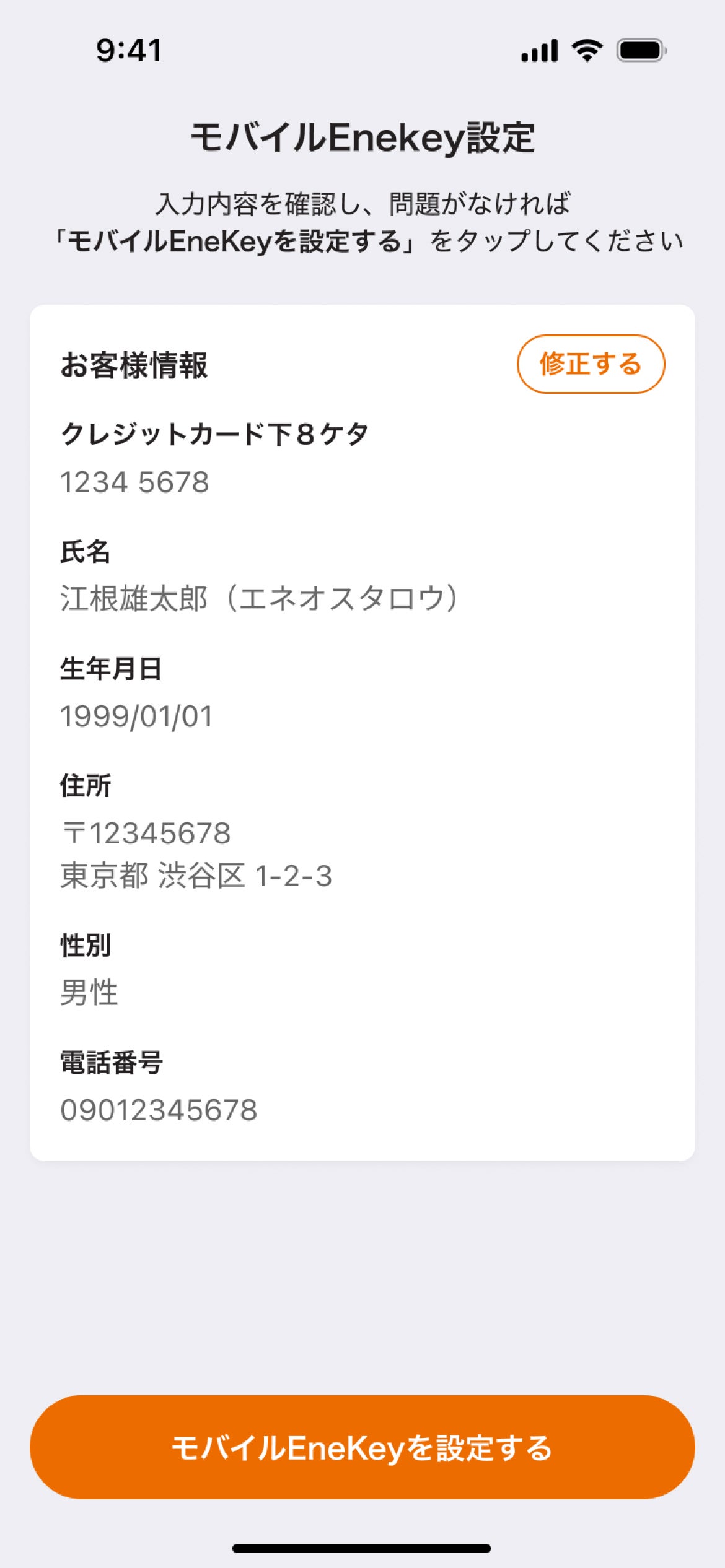The image size is (725, 1568).
Task: Tap the 修正する button to edit info
Action: (590, 364)
